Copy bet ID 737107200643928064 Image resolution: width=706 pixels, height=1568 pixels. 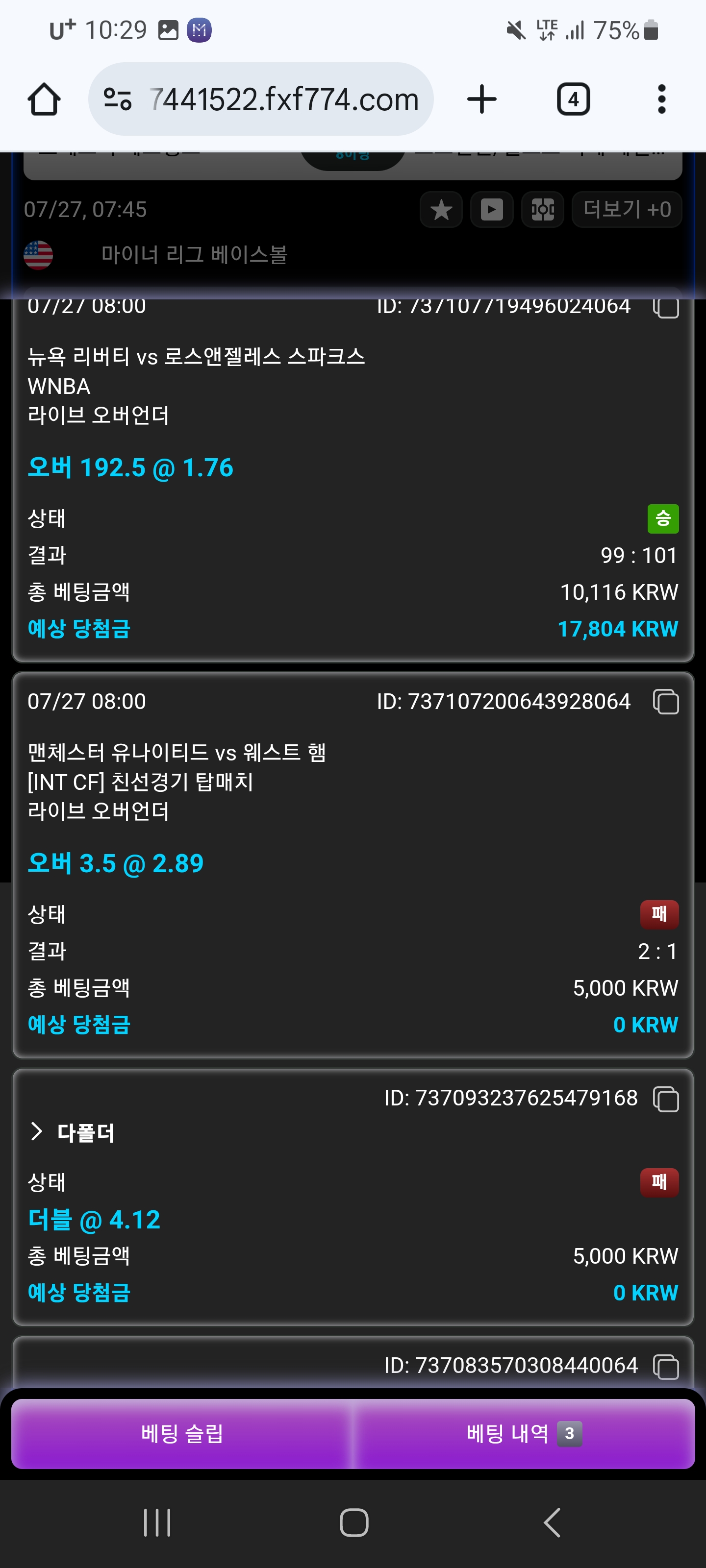pos(666,702)
